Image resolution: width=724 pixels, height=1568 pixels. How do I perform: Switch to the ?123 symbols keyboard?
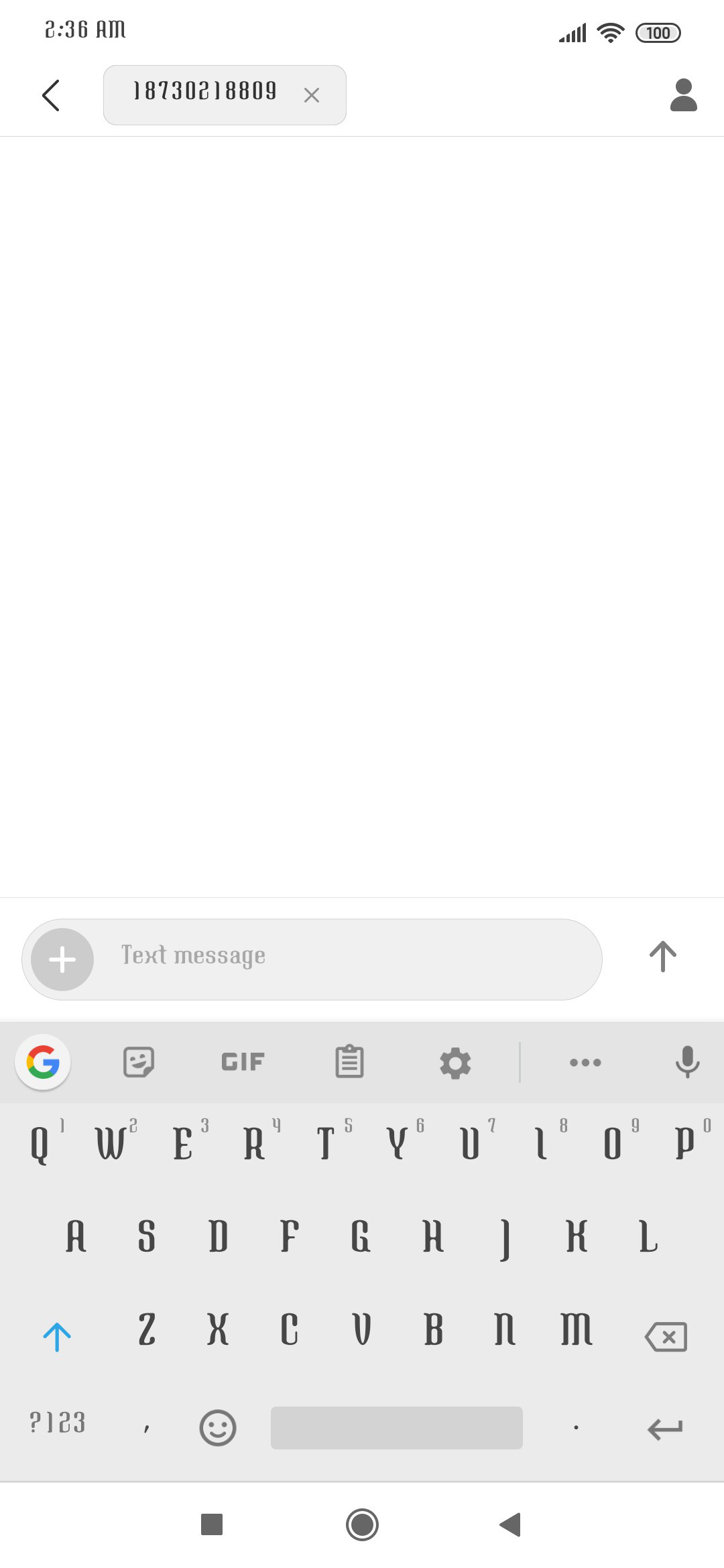[58, 1422]
